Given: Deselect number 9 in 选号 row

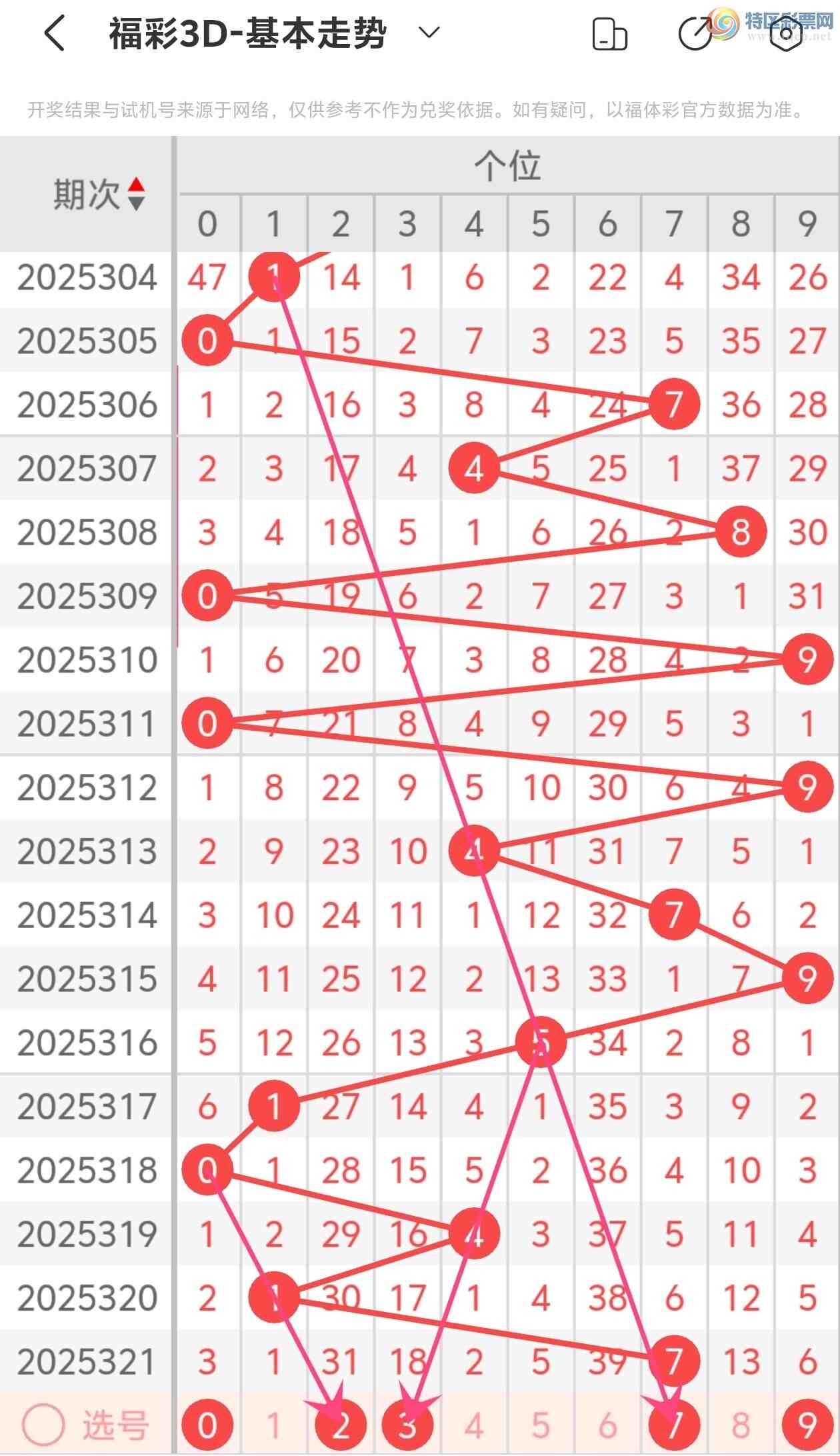Looking at the screenshot, I should point(807,1425).
